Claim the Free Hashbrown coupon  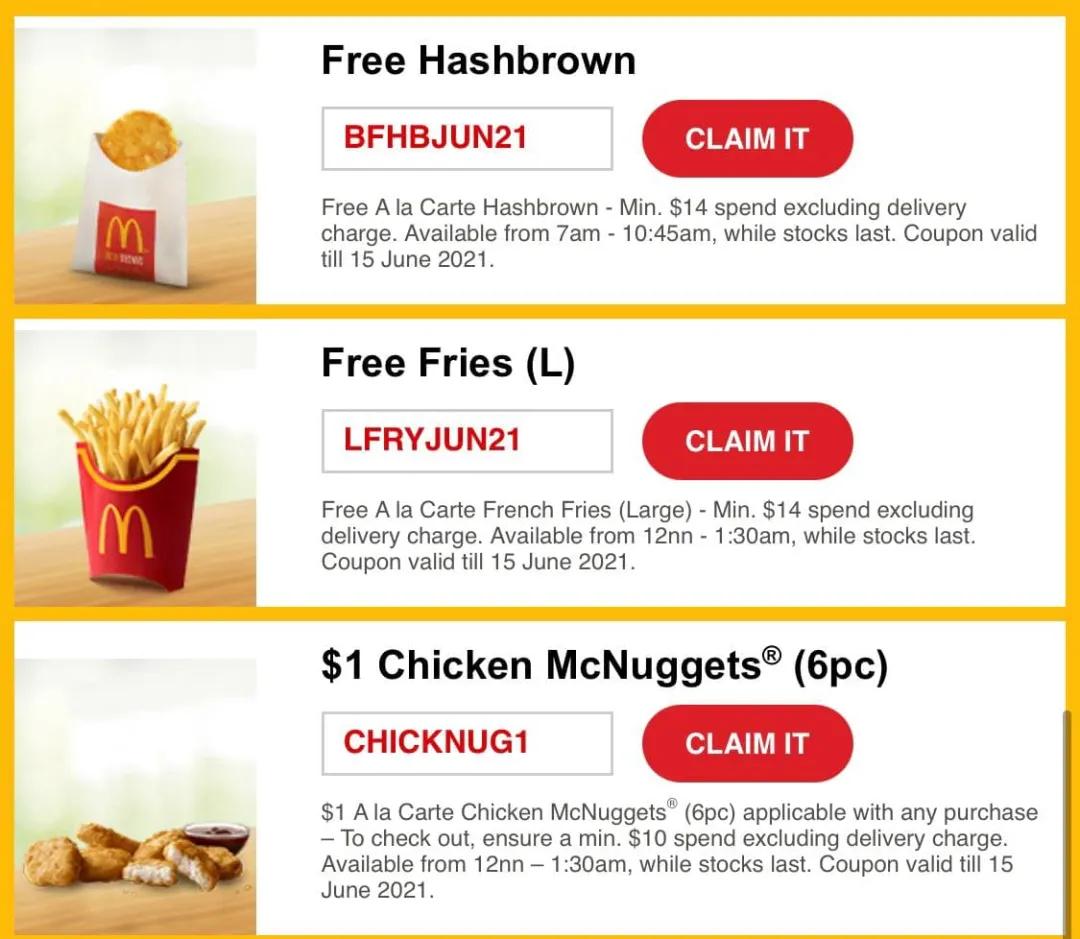coord(747,139)
